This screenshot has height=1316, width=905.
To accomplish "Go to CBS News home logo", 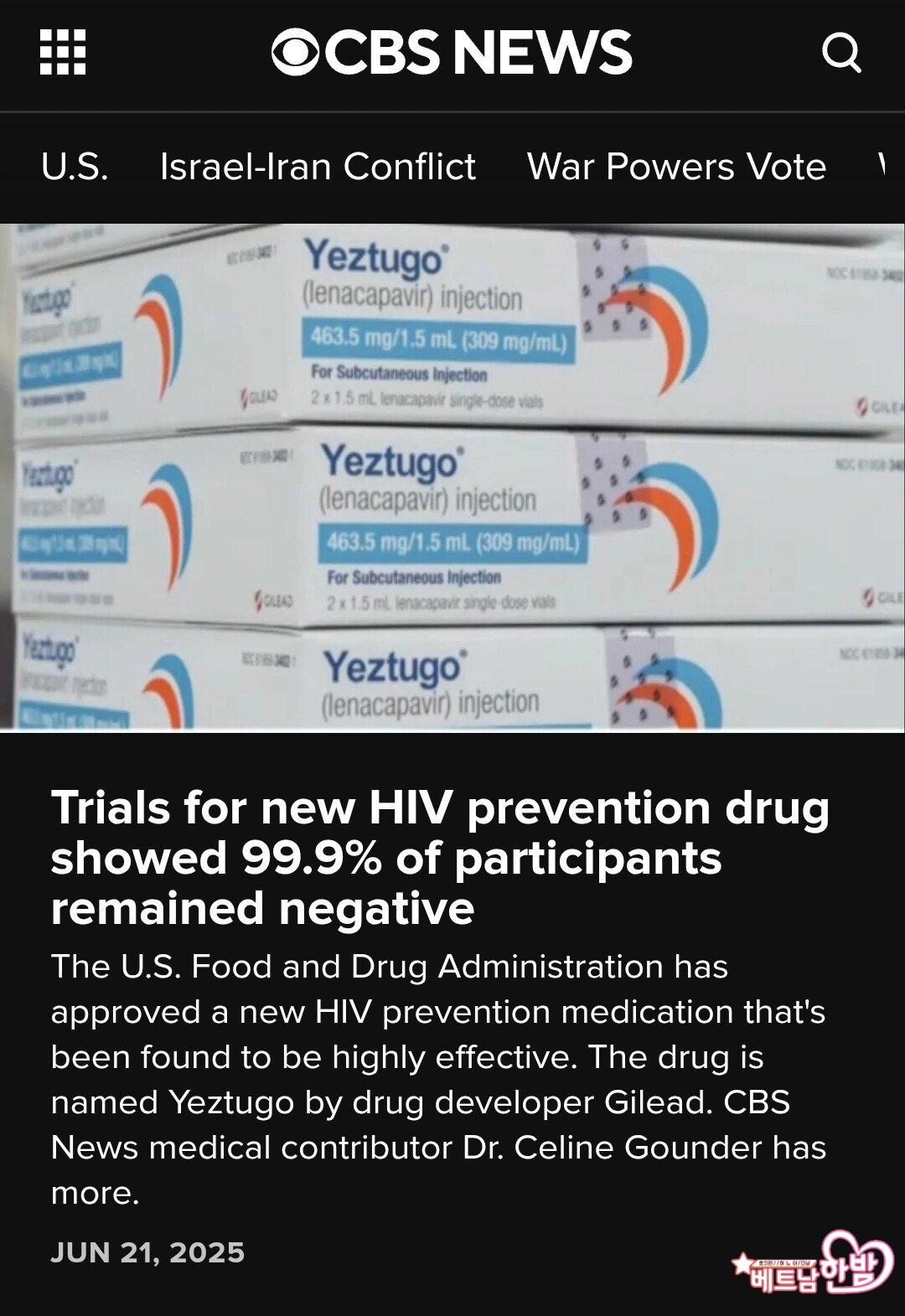I will [x=452, y=52].
